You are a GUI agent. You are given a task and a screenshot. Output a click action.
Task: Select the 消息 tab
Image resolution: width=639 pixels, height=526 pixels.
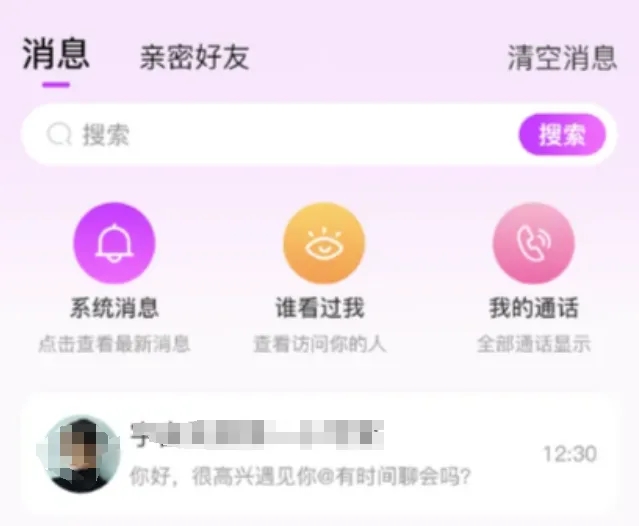[55, 54]
